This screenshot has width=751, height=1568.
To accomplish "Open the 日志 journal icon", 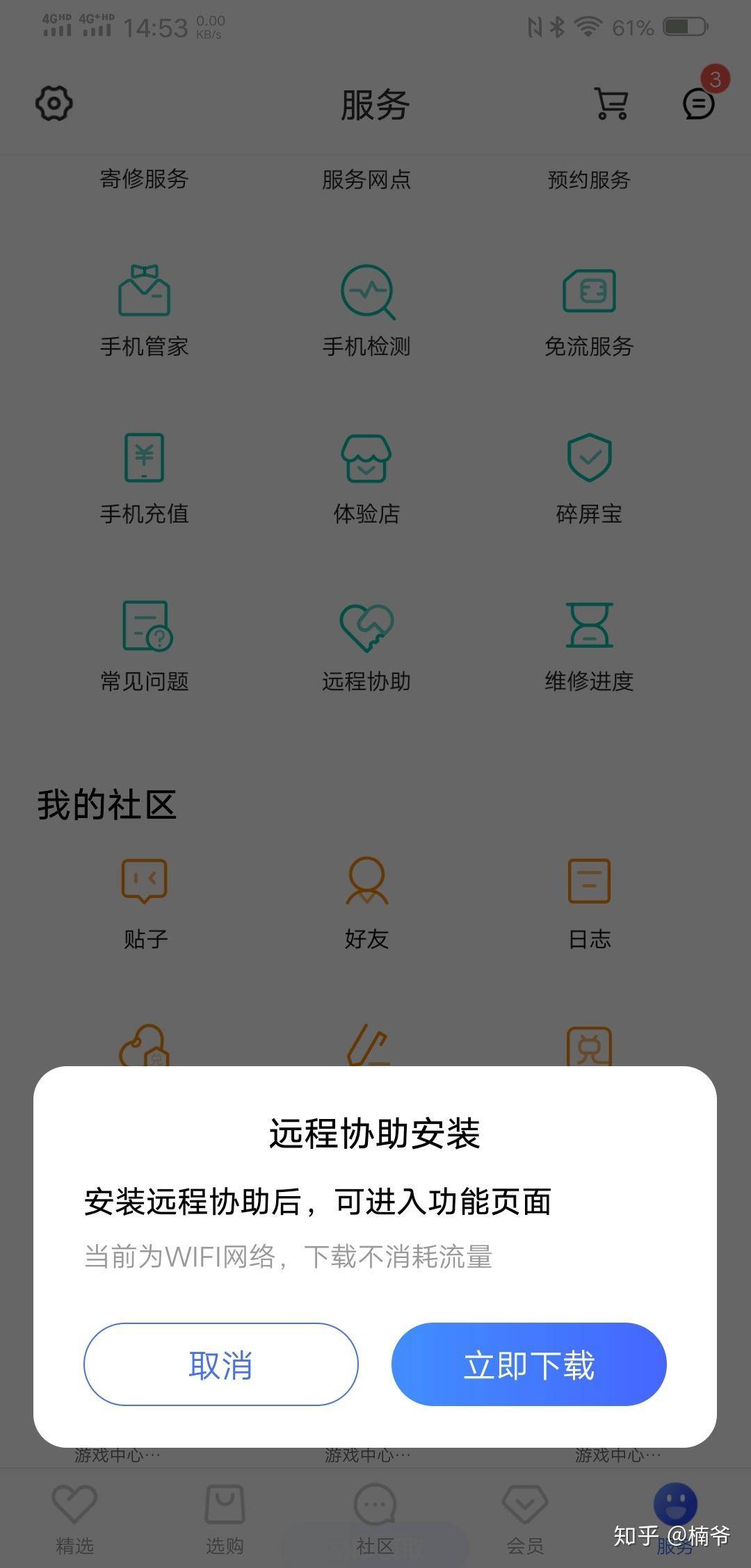I will pos(589,900).
